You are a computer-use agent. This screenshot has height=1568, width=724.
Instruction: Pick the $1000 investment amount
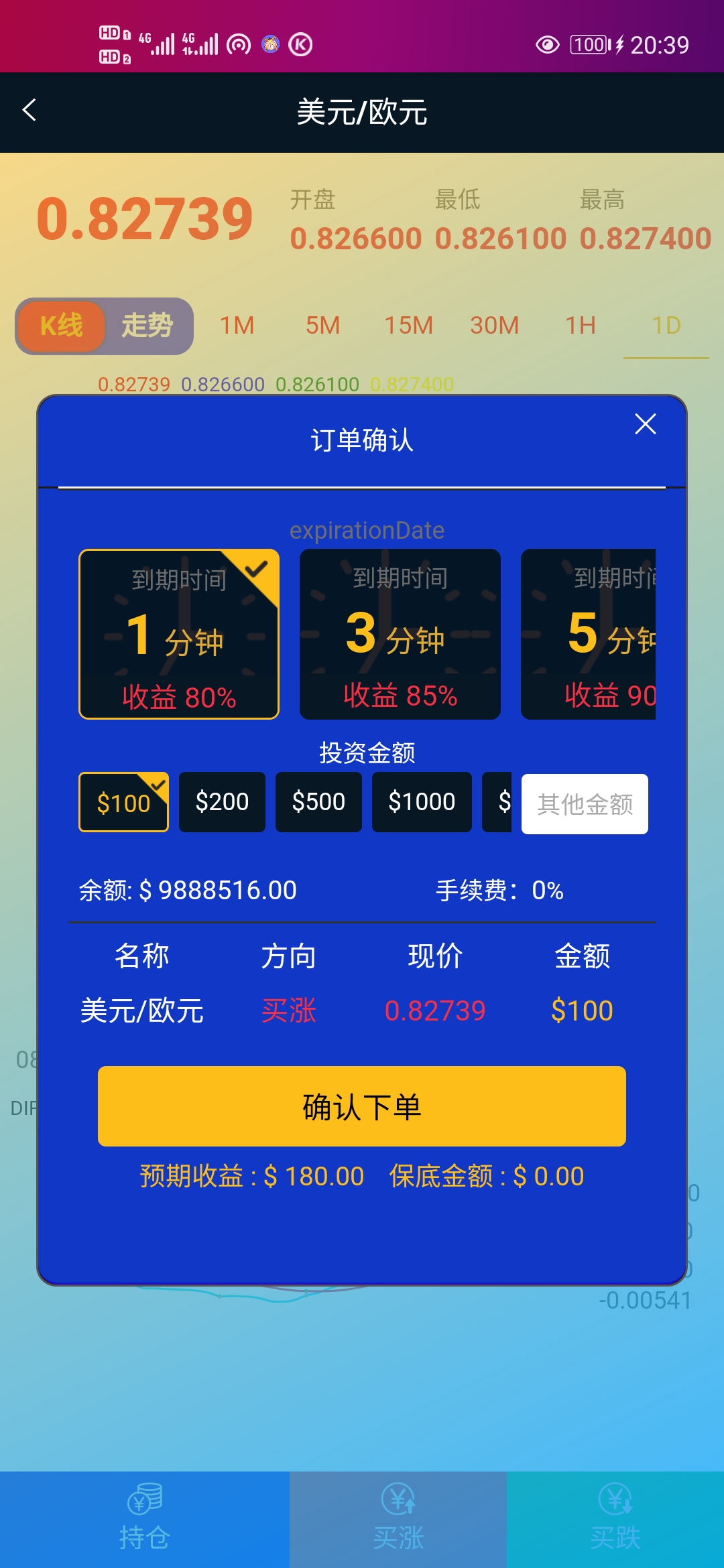pos(422,802)
